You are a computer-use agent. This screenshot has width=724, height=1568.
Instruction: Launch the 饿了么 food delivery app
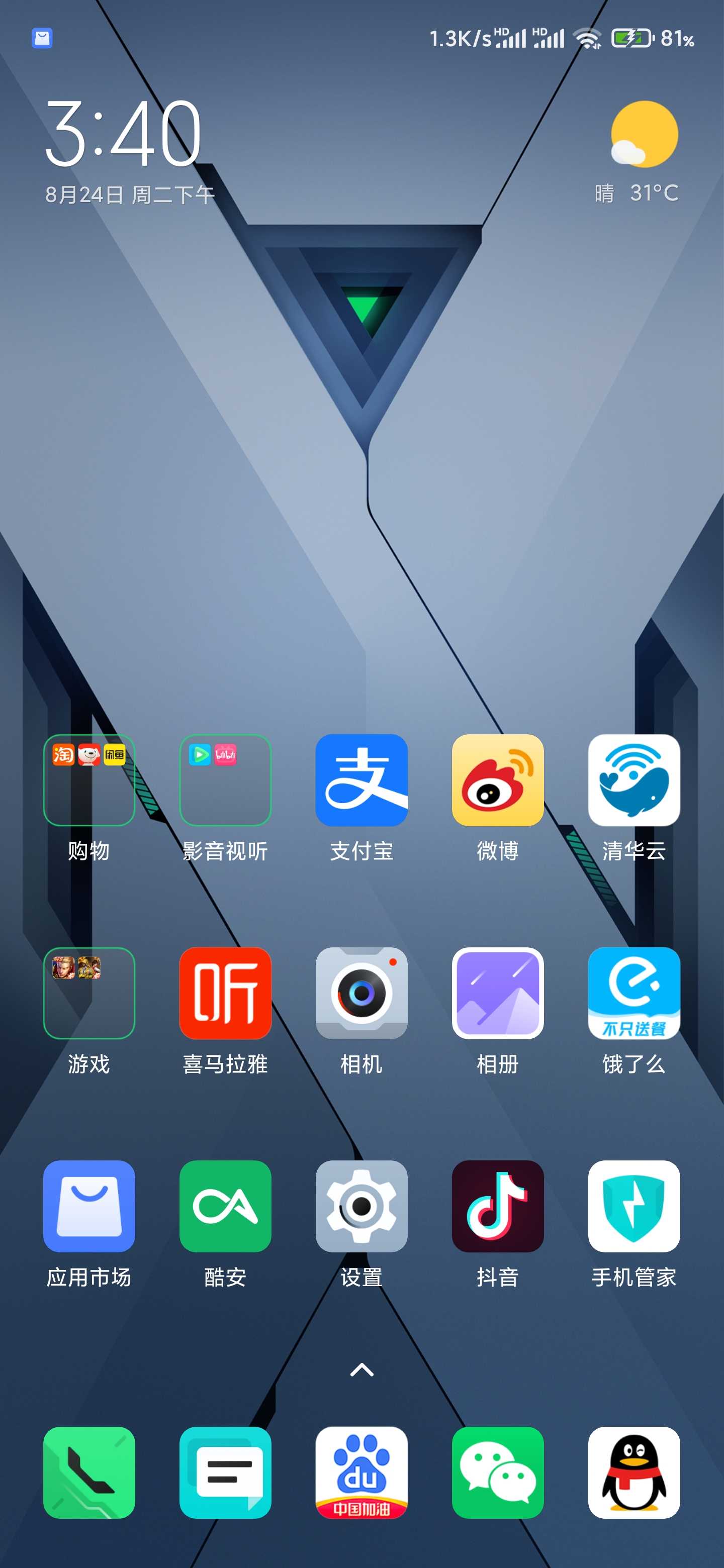[634, 993]
